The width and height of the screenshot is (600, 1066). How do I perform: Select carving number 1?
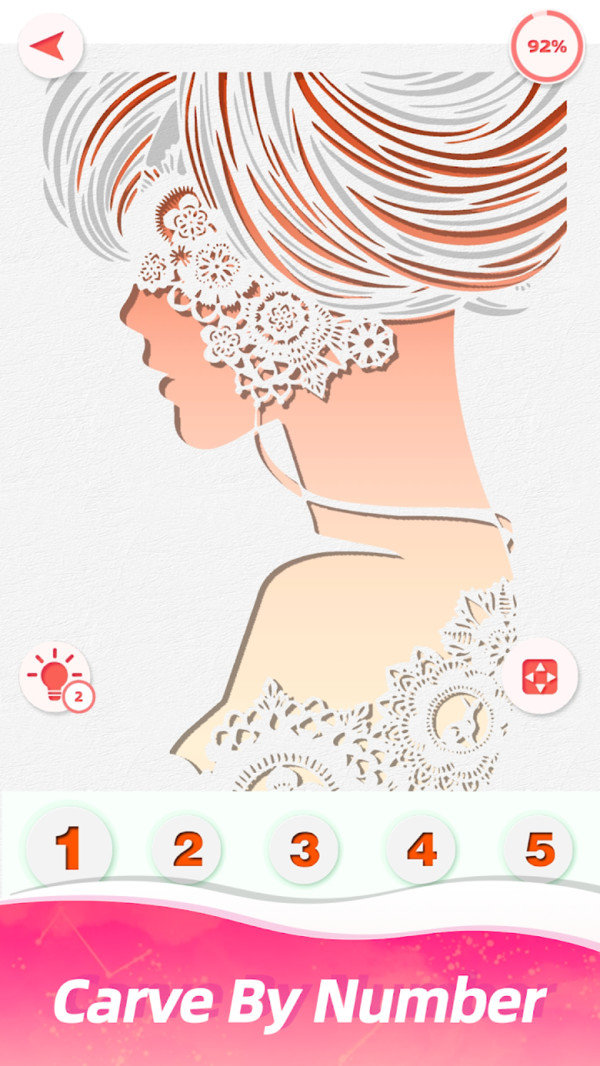click(x=69, y=849)
